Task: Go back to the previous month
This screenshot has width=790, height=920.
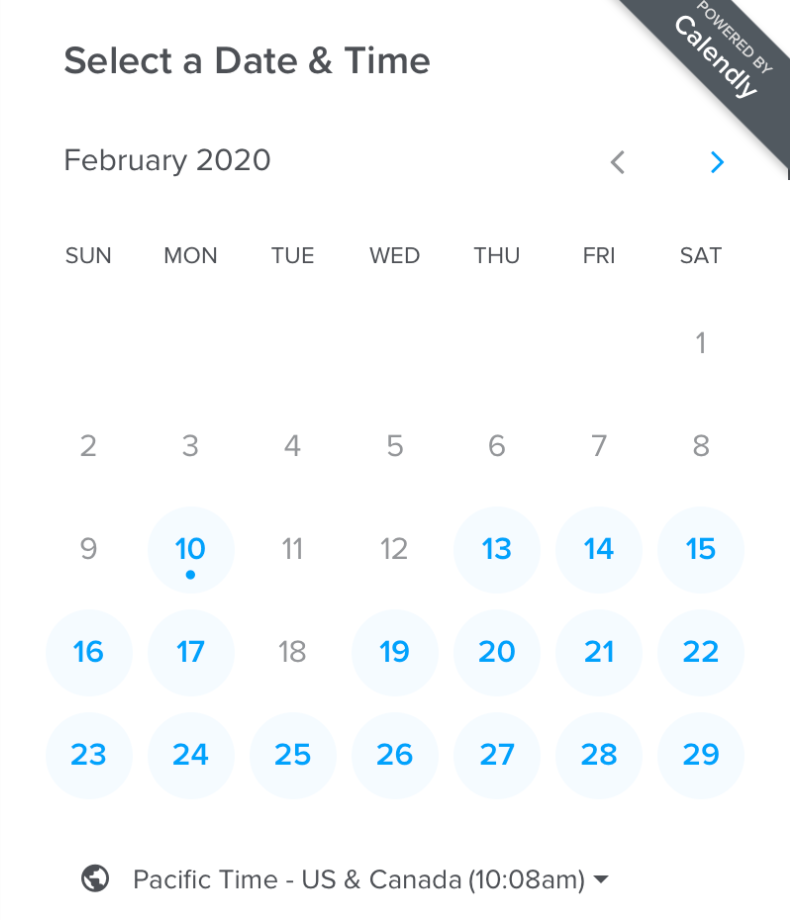Action: (618, 162)
